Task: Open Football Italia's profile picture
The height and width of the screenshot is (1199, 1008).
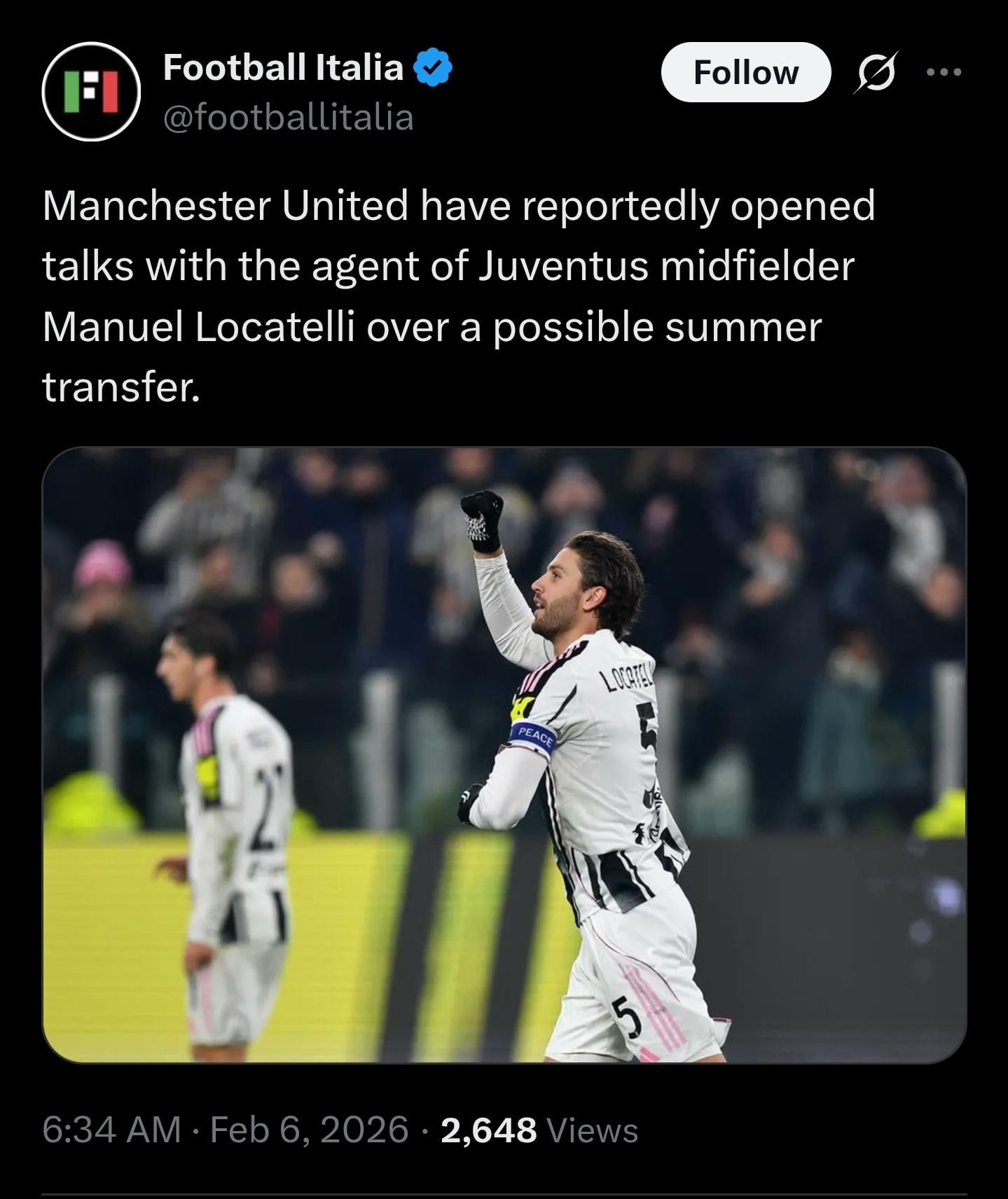Action: [91, 92]
